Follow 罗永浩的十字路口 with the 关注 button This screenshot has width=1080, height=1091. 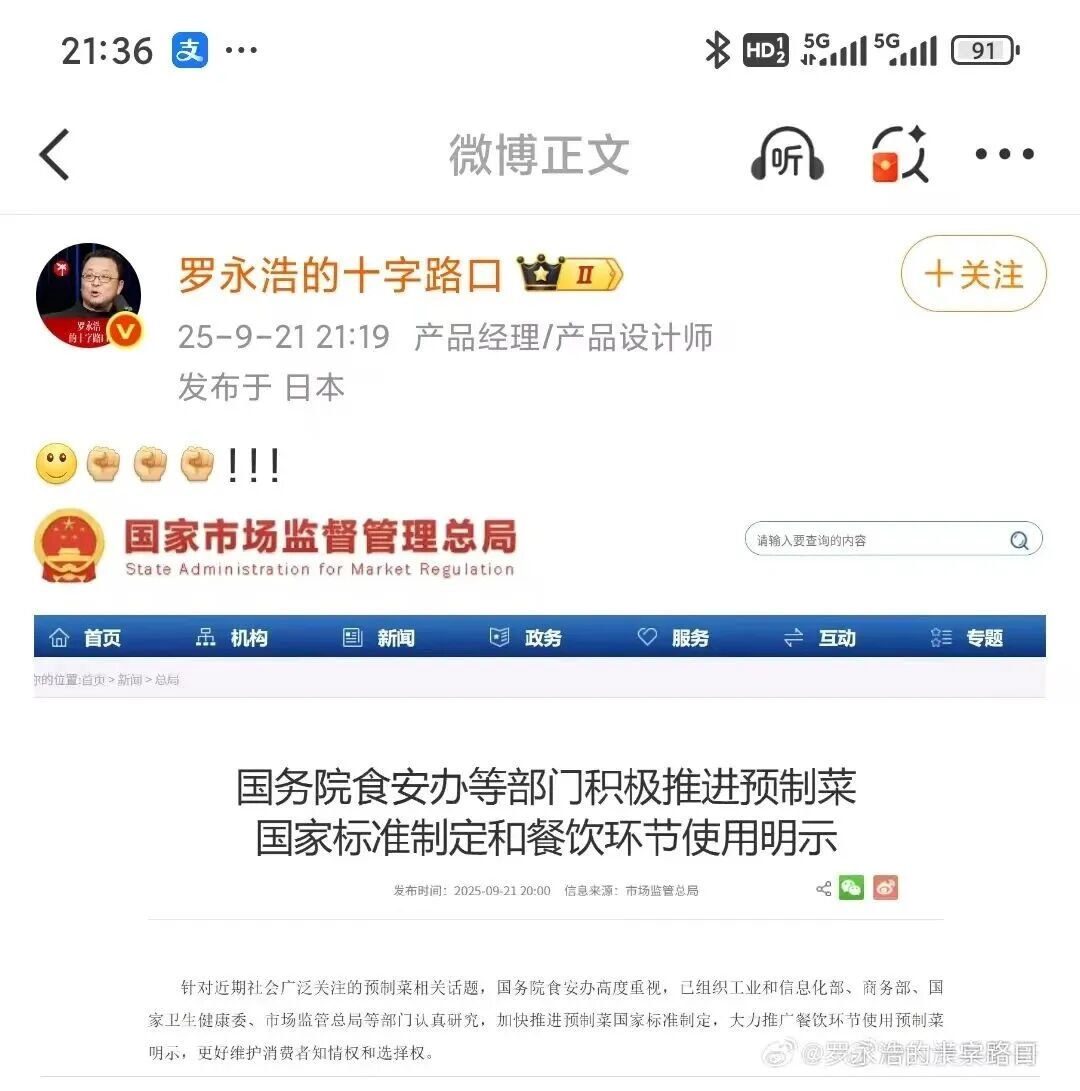(x=973, y=274)
